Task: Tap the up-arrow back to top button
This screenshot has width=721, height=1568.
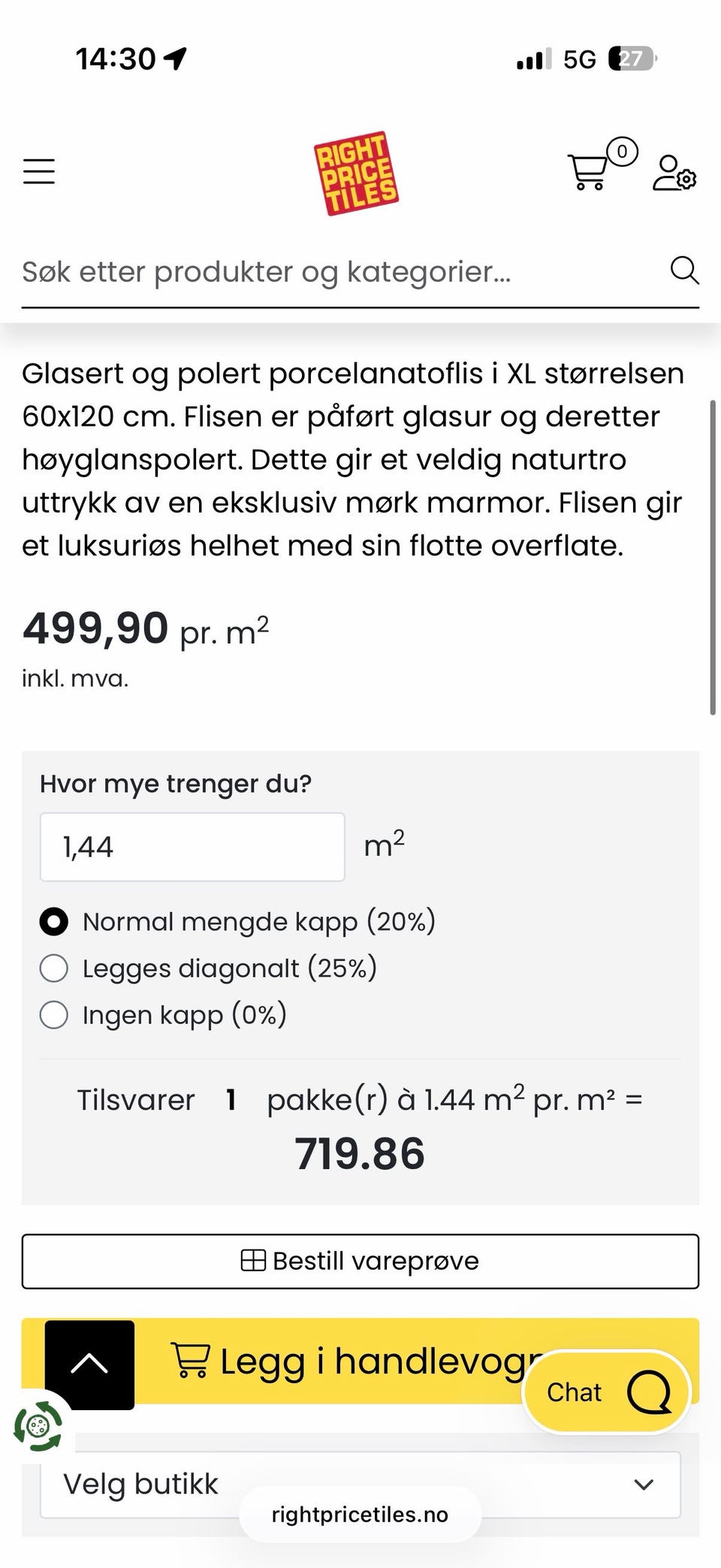Action: [x=89, y=1364]
